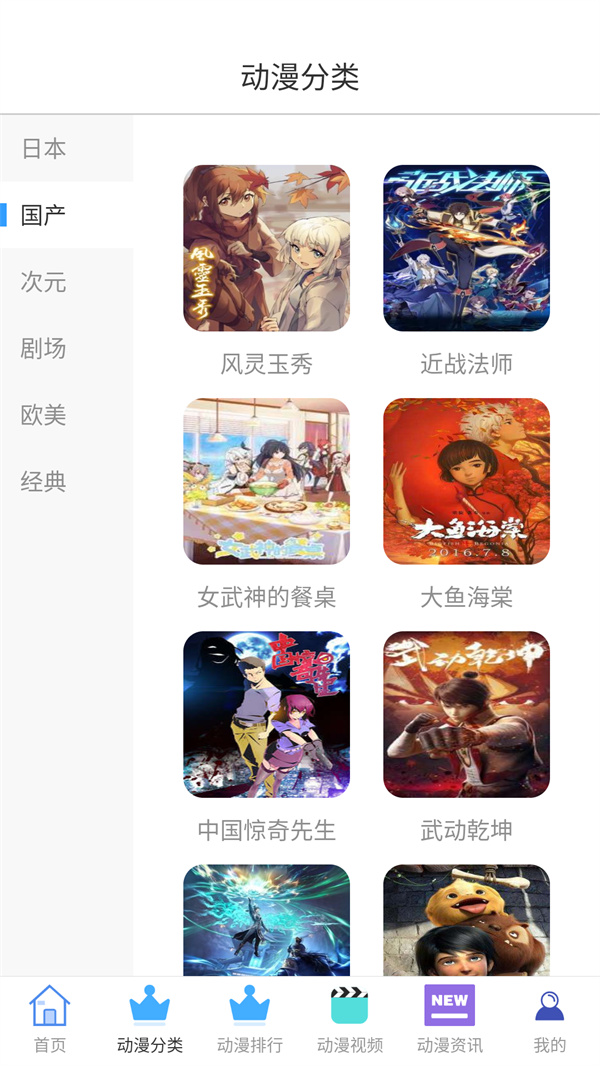The image size is (600, 1066).
Task: Open the 风灵玉秀 anime
Action: pos(266,248)
